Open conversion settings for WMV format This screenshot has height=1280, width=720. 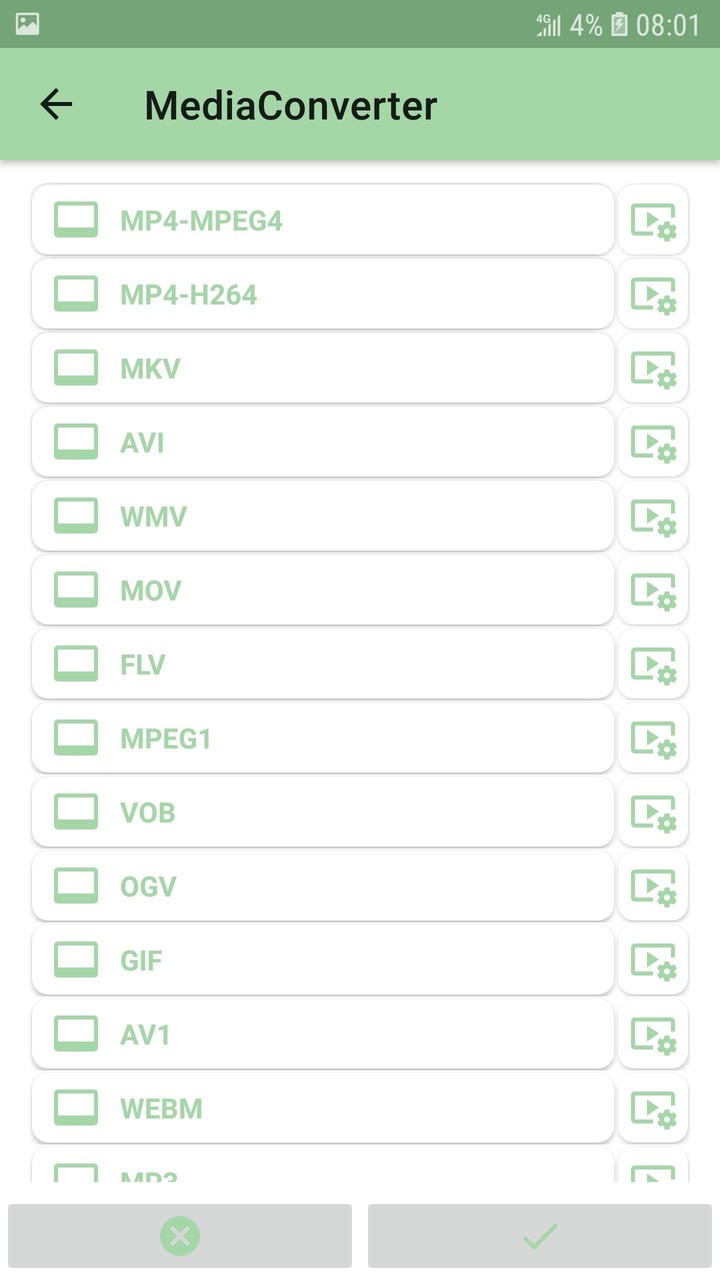(x=653, y=516)
